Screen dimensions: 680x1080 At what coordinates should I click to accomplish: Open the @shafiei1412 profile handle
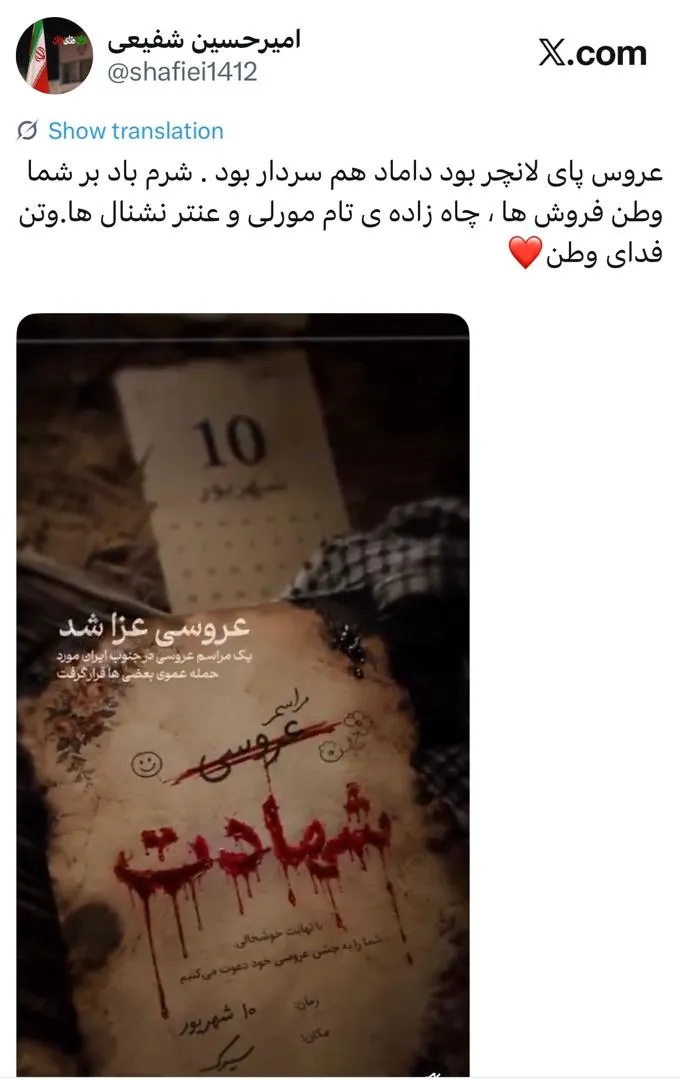click(x=182, y=72)
